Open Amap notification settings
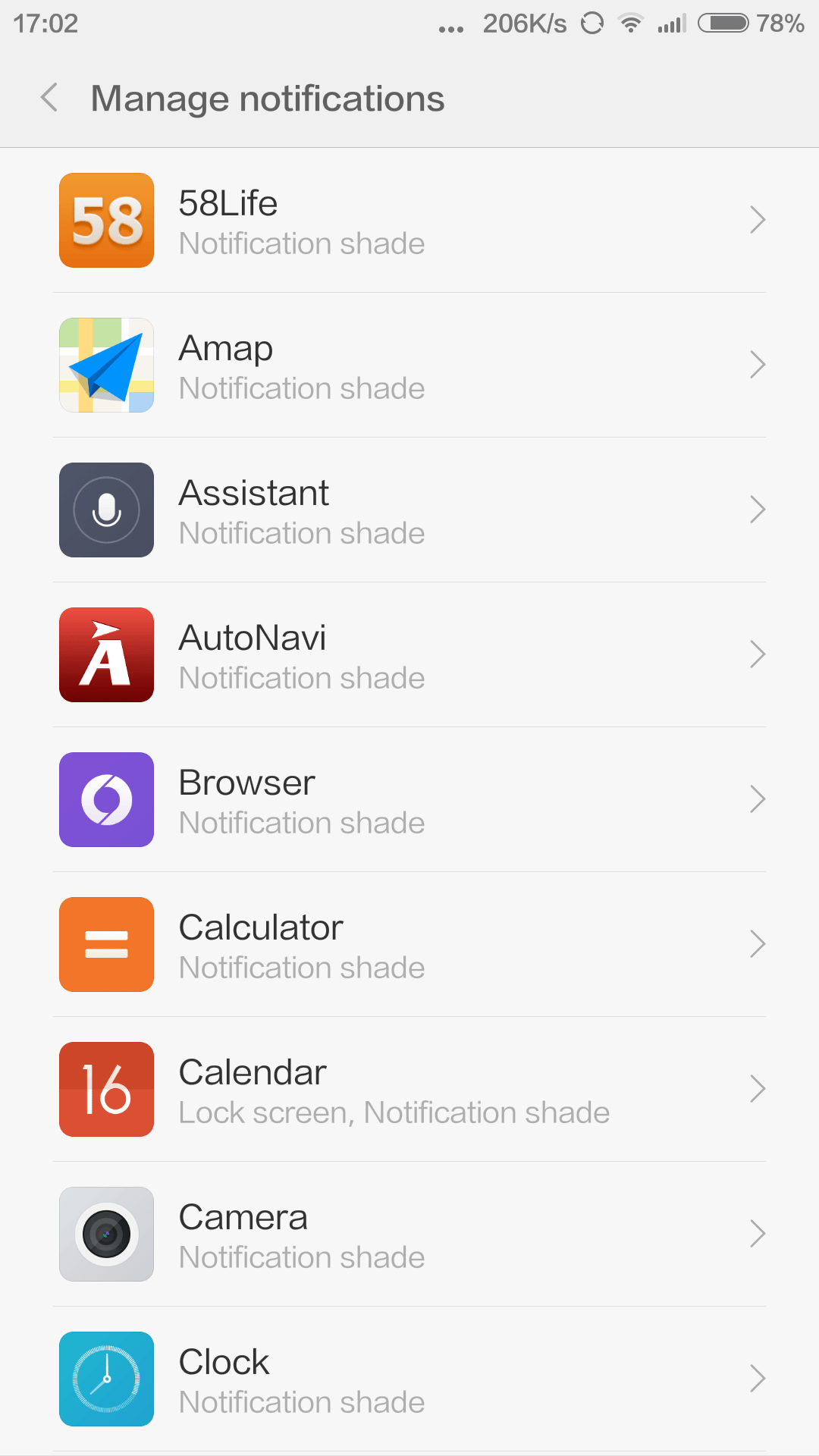Image resolution: width=819 pixels, height=1456 pixels. (x=409, y=366)
